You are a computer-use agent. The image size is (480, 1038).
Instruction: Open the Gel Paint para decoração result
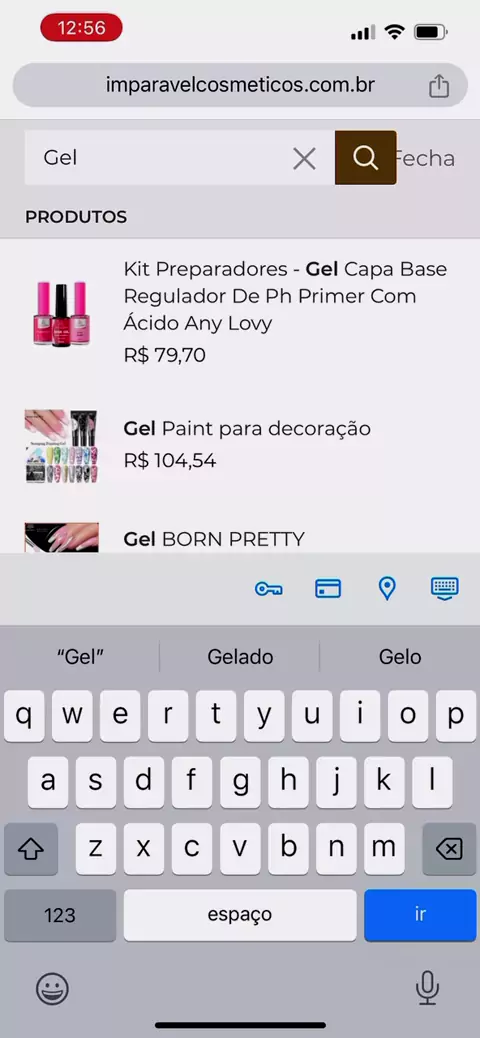[238, 445]
